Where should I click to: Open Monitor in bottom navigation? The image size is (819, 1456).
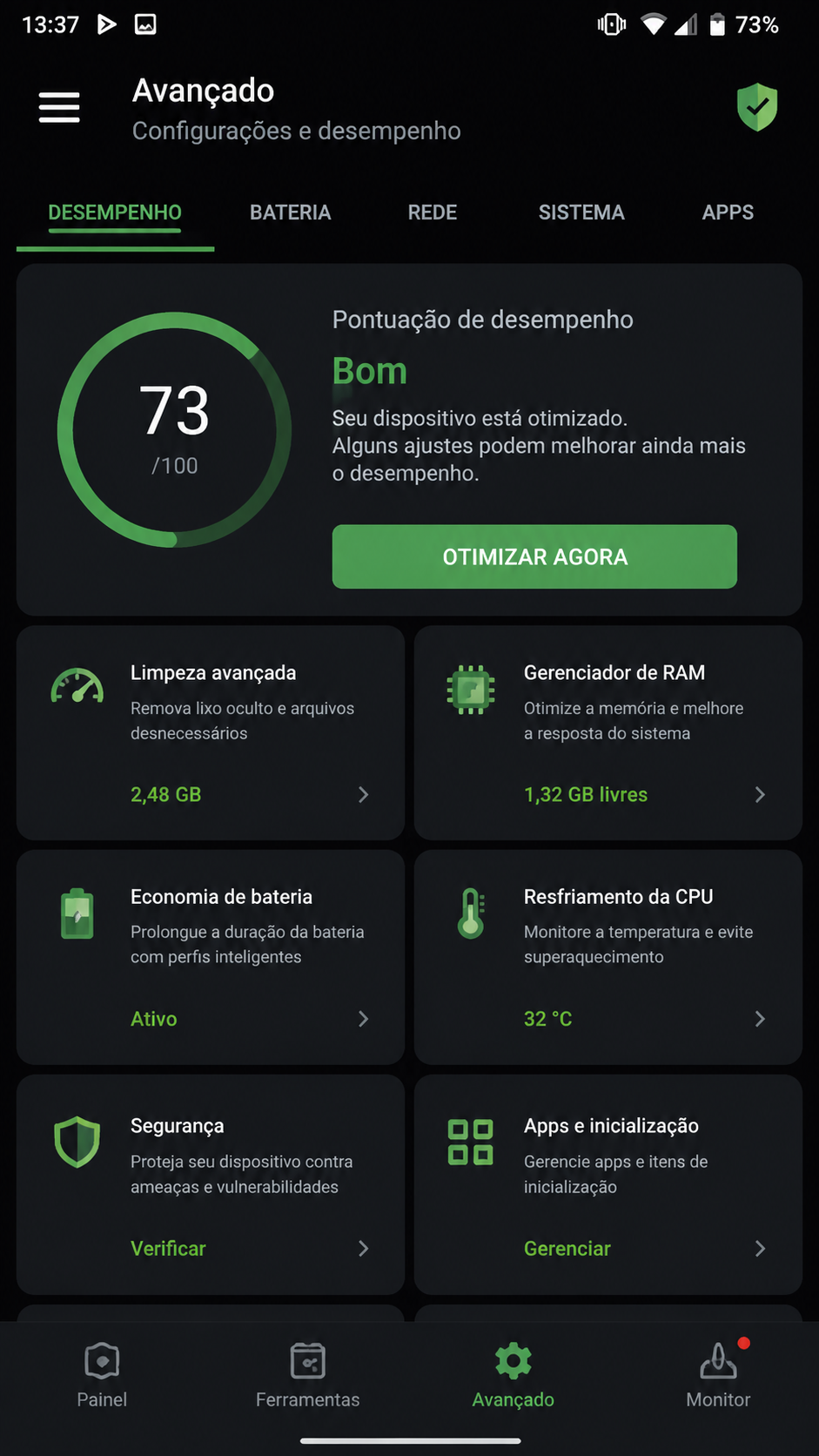[x=718, y=1375]
